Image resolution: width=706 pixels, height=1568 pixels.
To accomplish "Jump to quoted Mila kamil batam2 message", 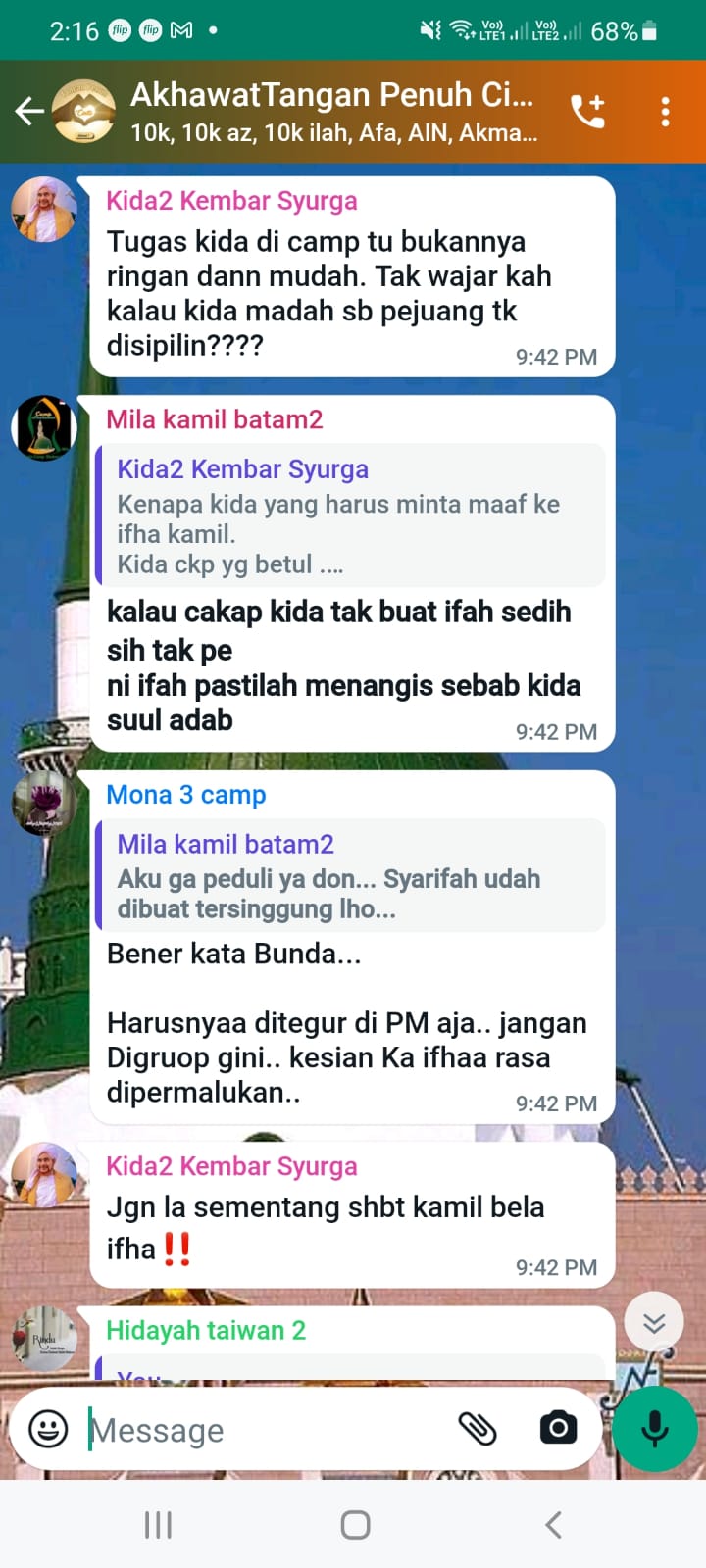I will [350, 875].
